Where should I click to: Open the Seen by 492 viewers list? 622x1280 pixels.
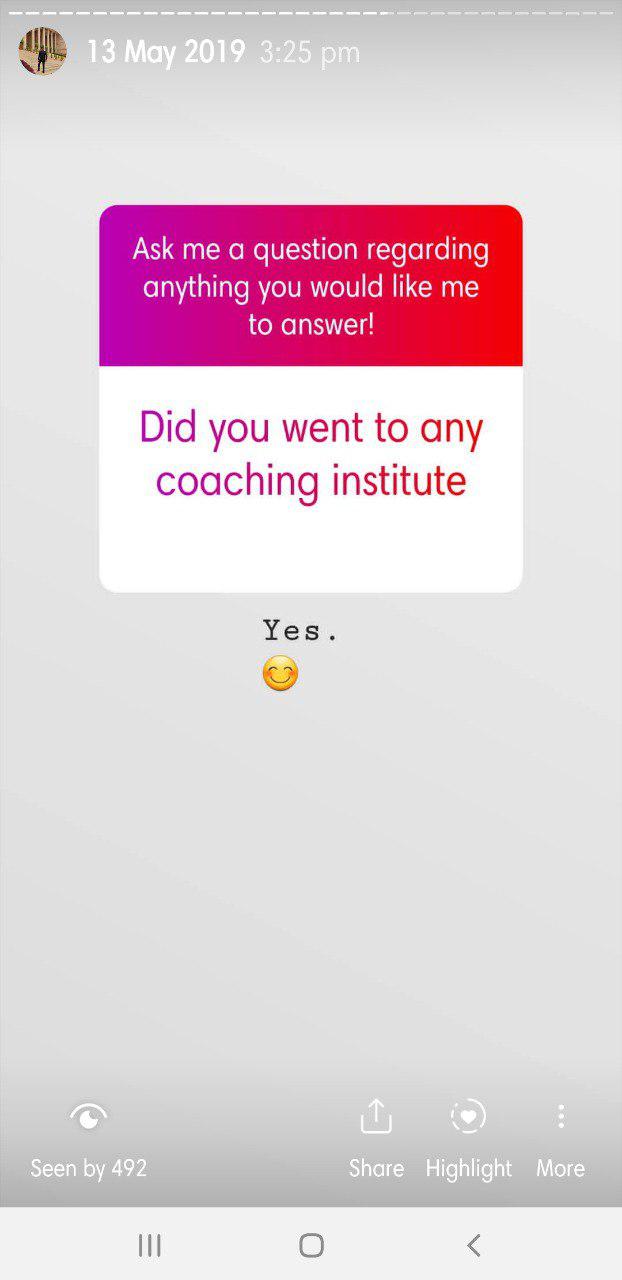click(88, 1138)
